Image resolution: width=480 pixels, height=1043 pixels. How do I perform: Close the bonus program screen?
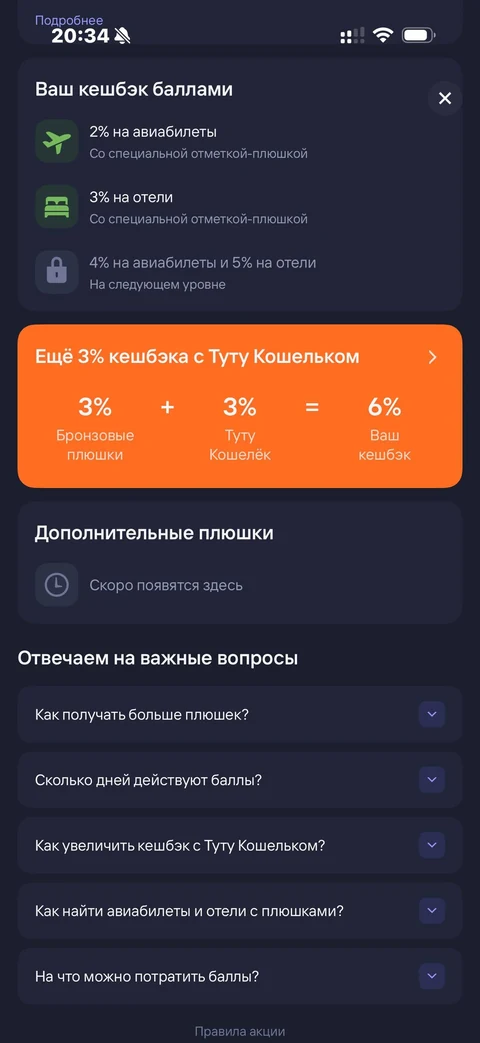tap(445, 98)
